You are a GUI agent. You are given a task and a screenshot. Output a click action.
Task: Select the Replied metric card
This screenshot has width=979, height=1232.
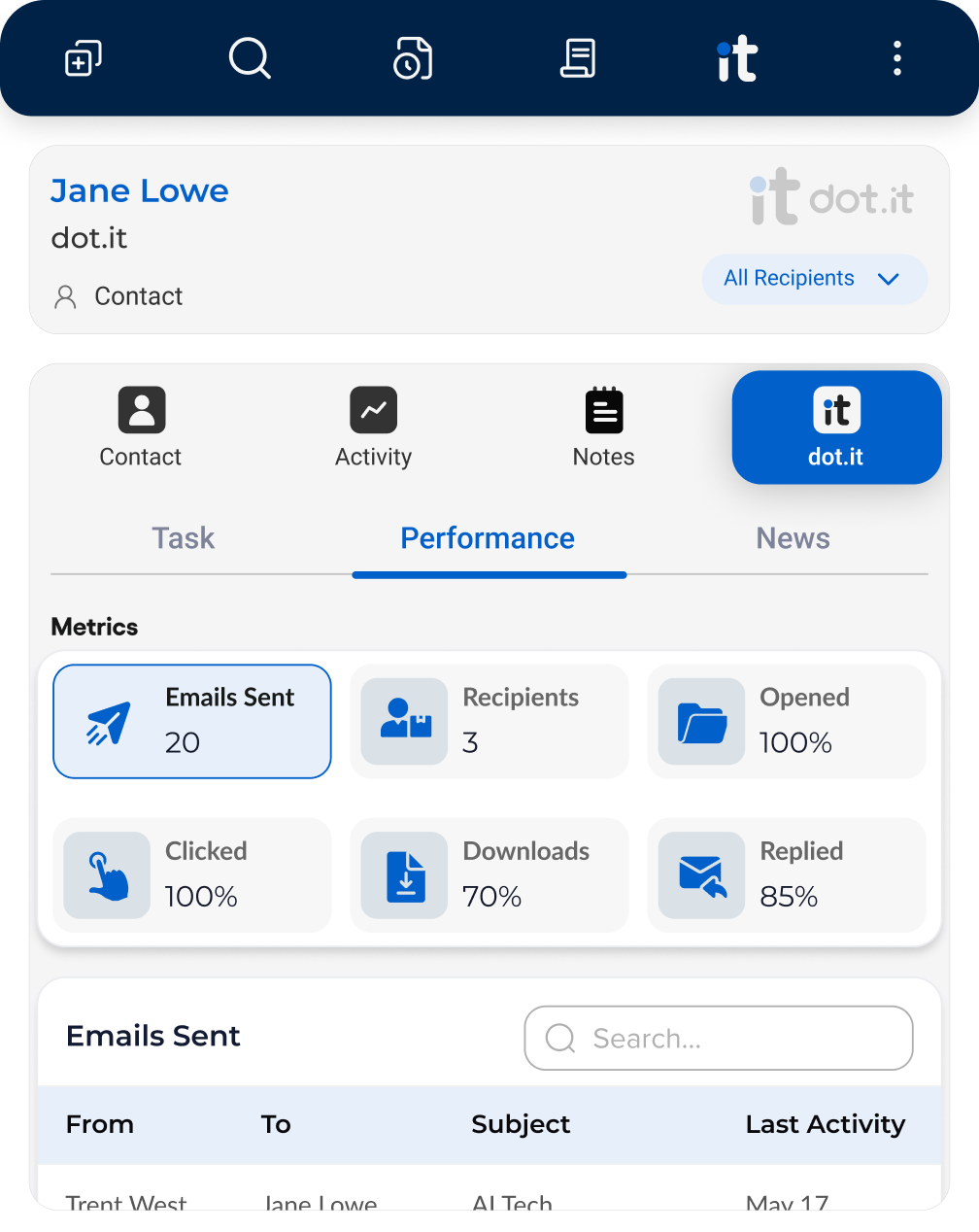click(x=787, y=874)
